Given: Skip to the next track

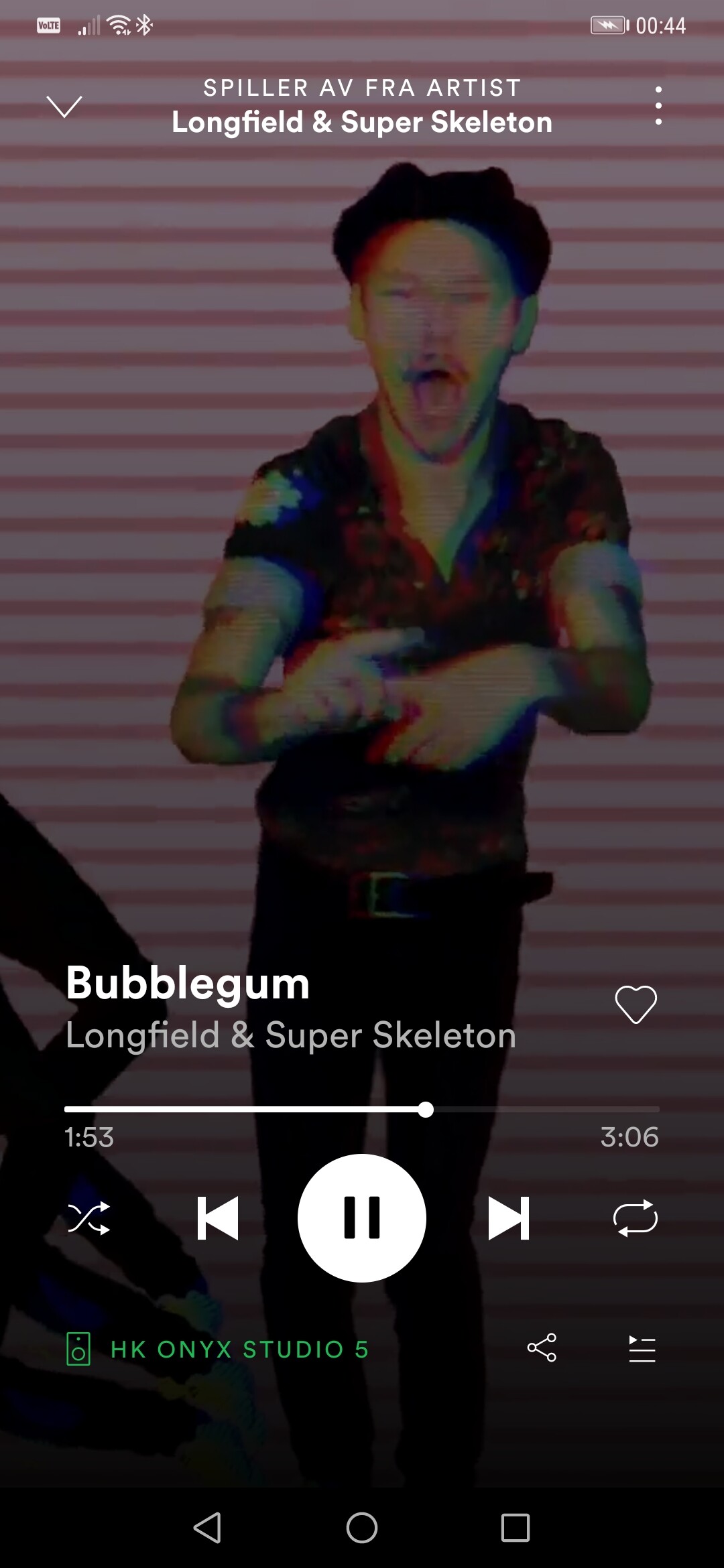Looking at the screenshot, I should [509, 1218].
